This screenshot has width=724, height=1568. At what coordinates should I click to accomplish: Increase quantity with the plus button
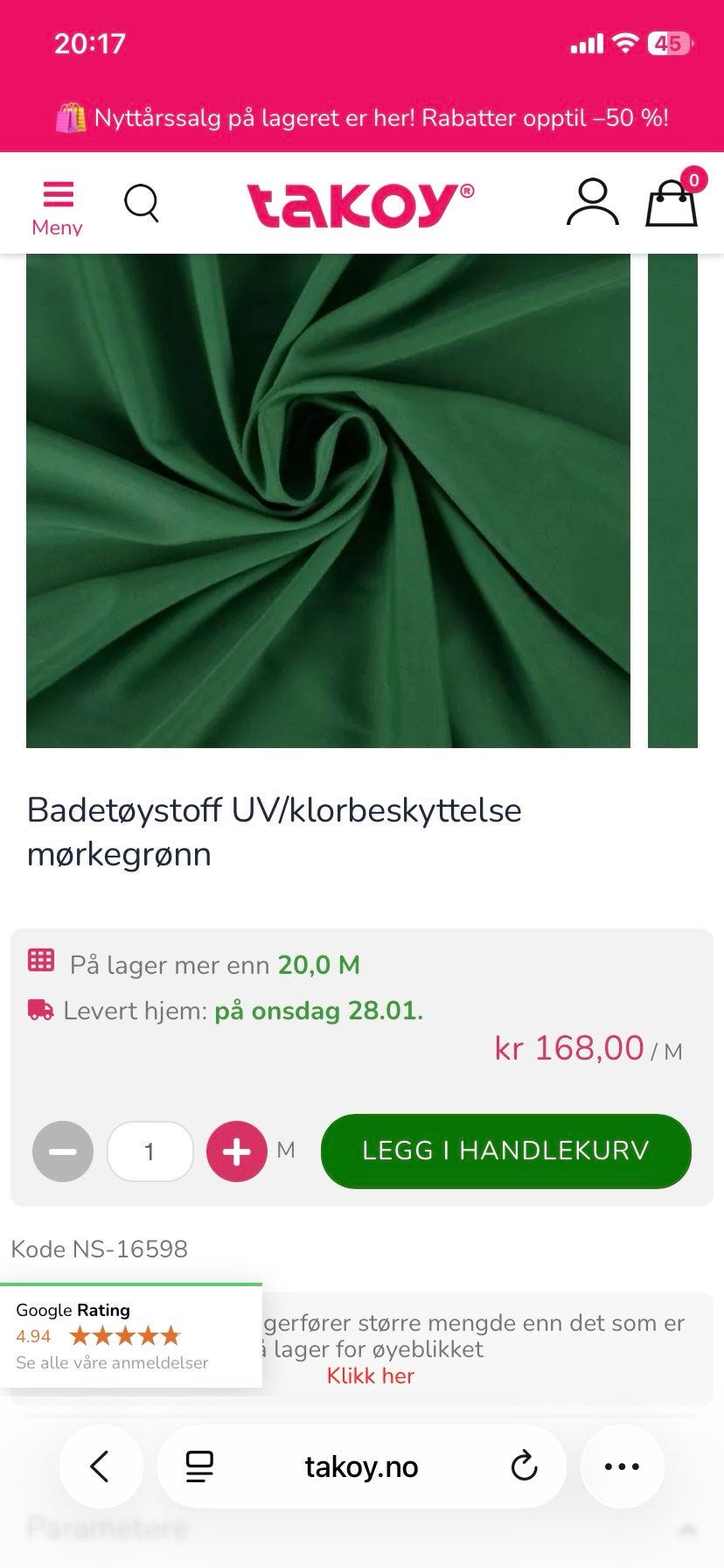[235, 1151]
